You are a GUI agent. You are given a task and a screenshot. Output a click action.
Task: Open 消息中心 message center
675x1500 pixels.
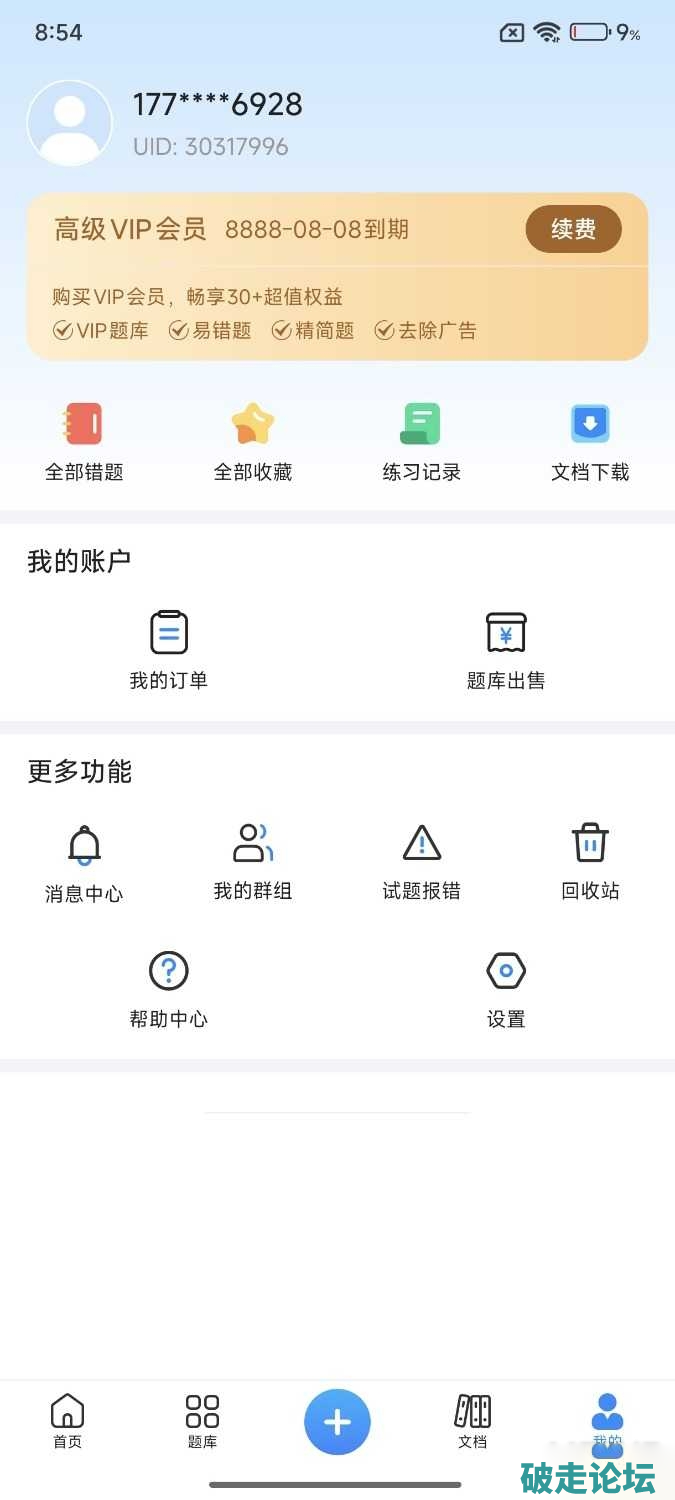84,864
